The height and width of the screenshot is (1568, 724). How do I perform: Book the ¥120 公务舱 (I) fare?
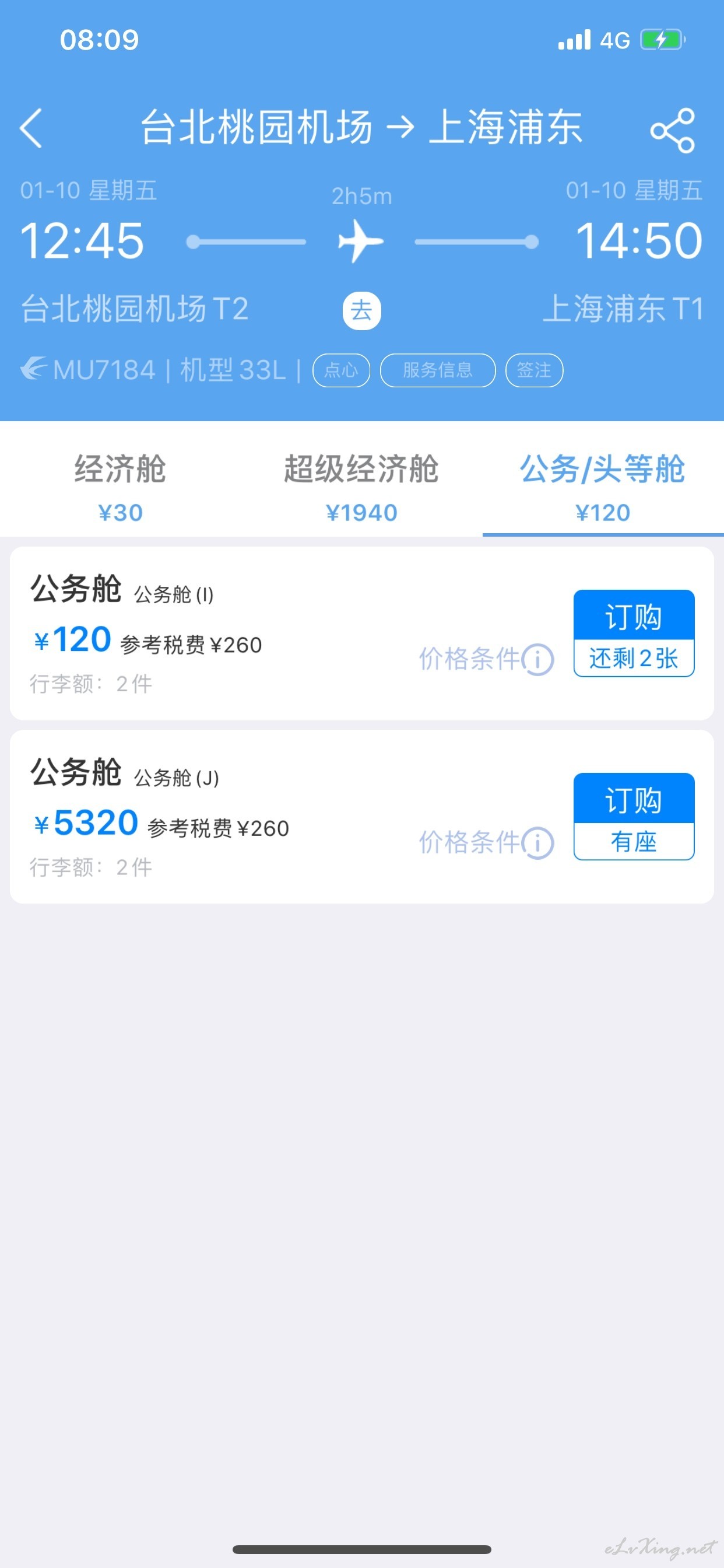click(633, 633)
